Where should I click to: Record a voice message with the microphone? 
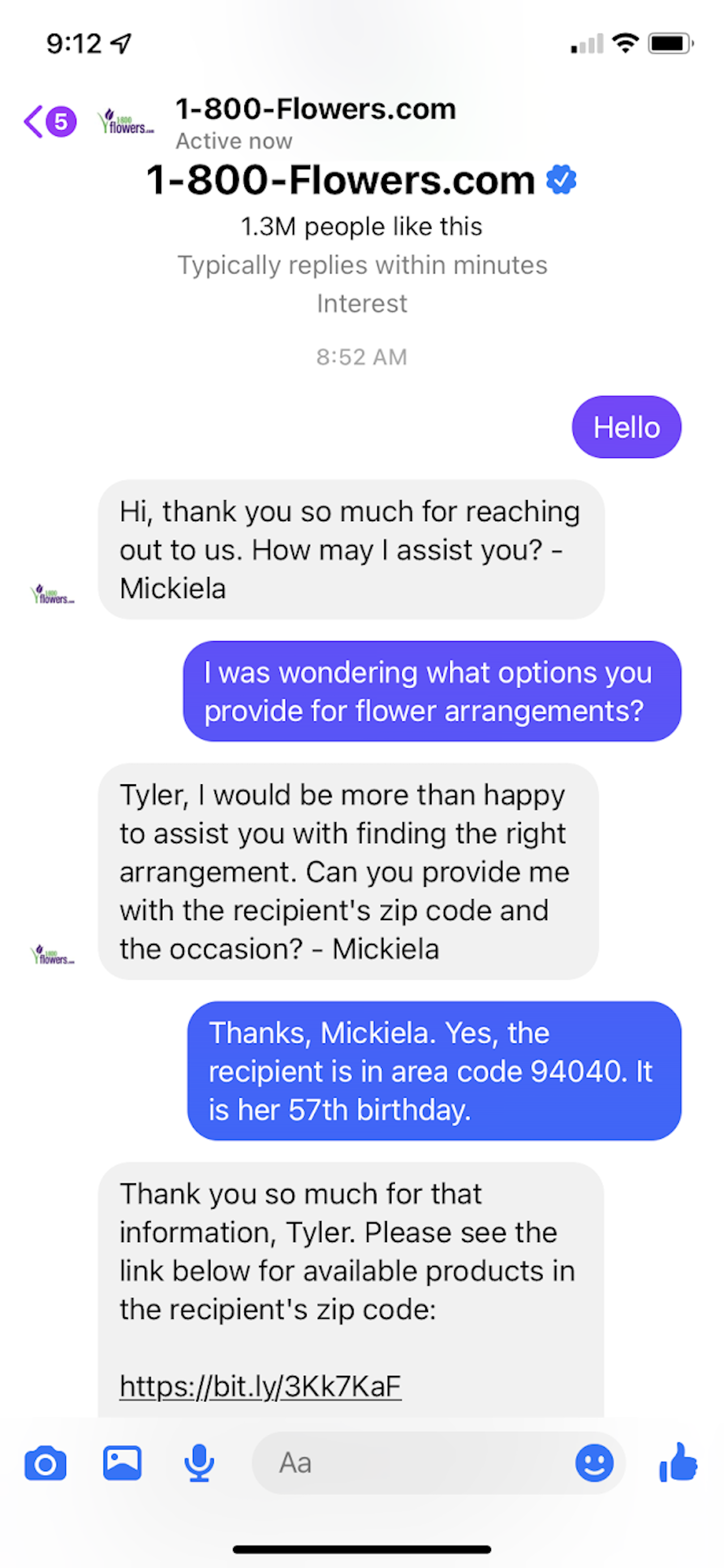tap(199, 1463)
